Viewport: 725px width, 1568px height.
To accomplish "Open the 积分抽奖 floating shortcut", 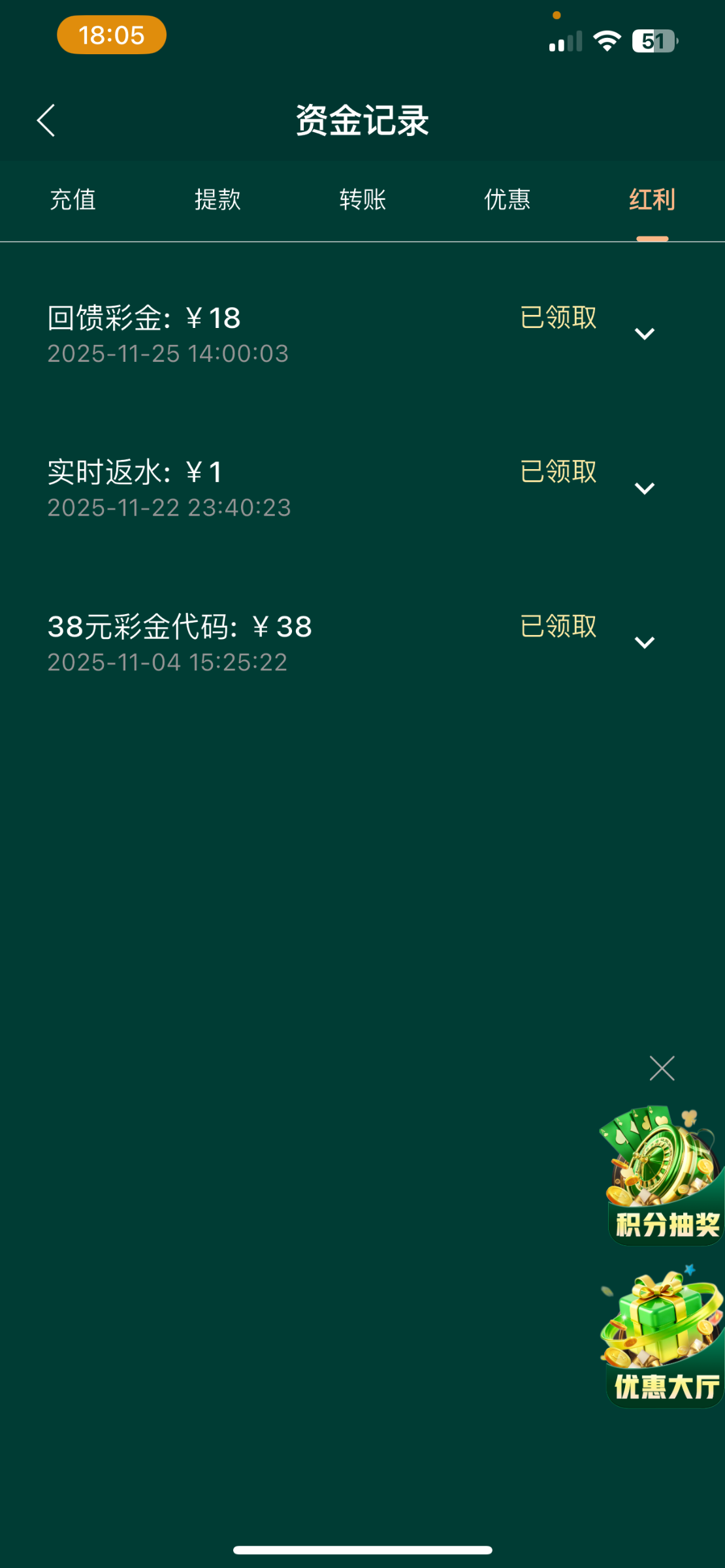I will [664, 1176].
